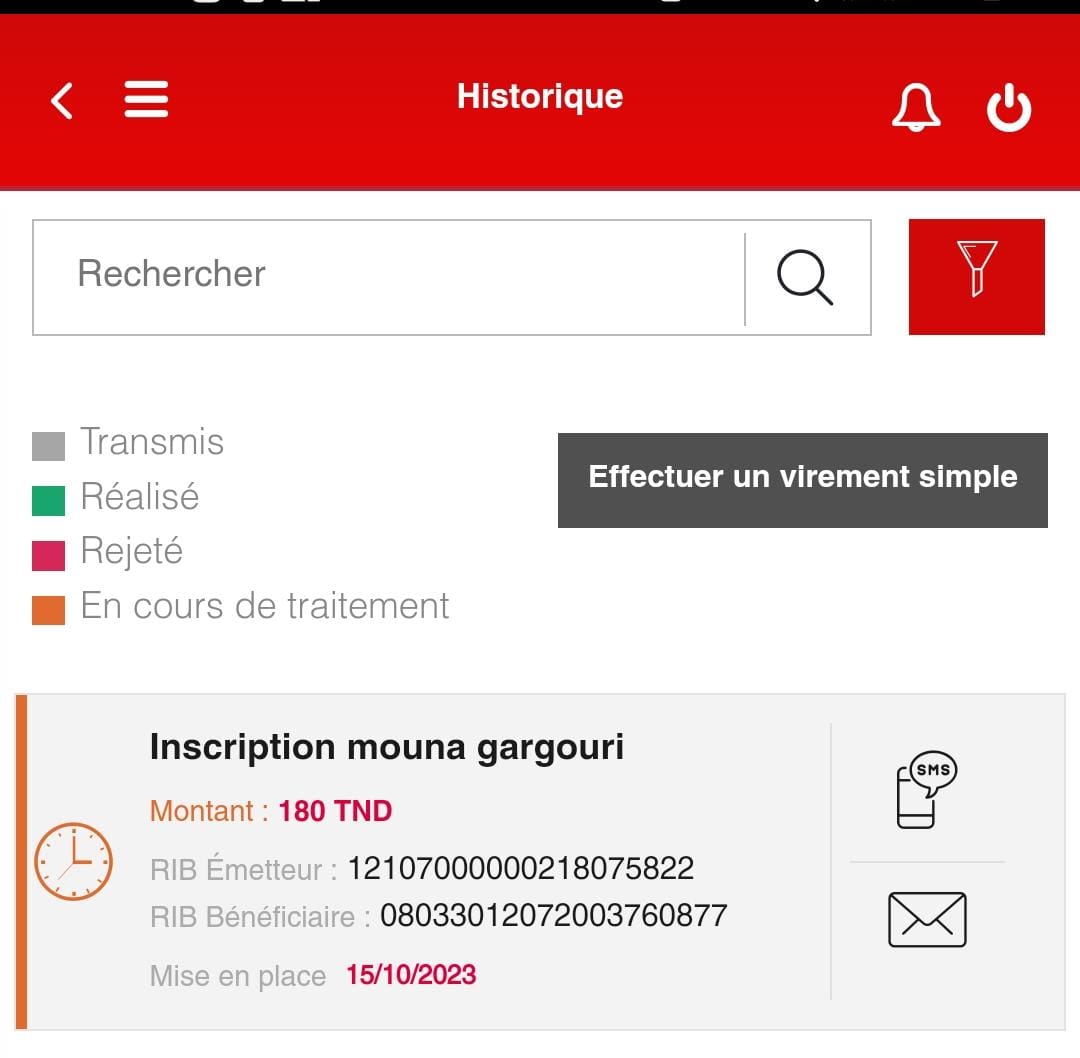The height and width of the screenshot is (1058, 1080).
Task: Go back using the header arrow
Action: click(62, 100)
